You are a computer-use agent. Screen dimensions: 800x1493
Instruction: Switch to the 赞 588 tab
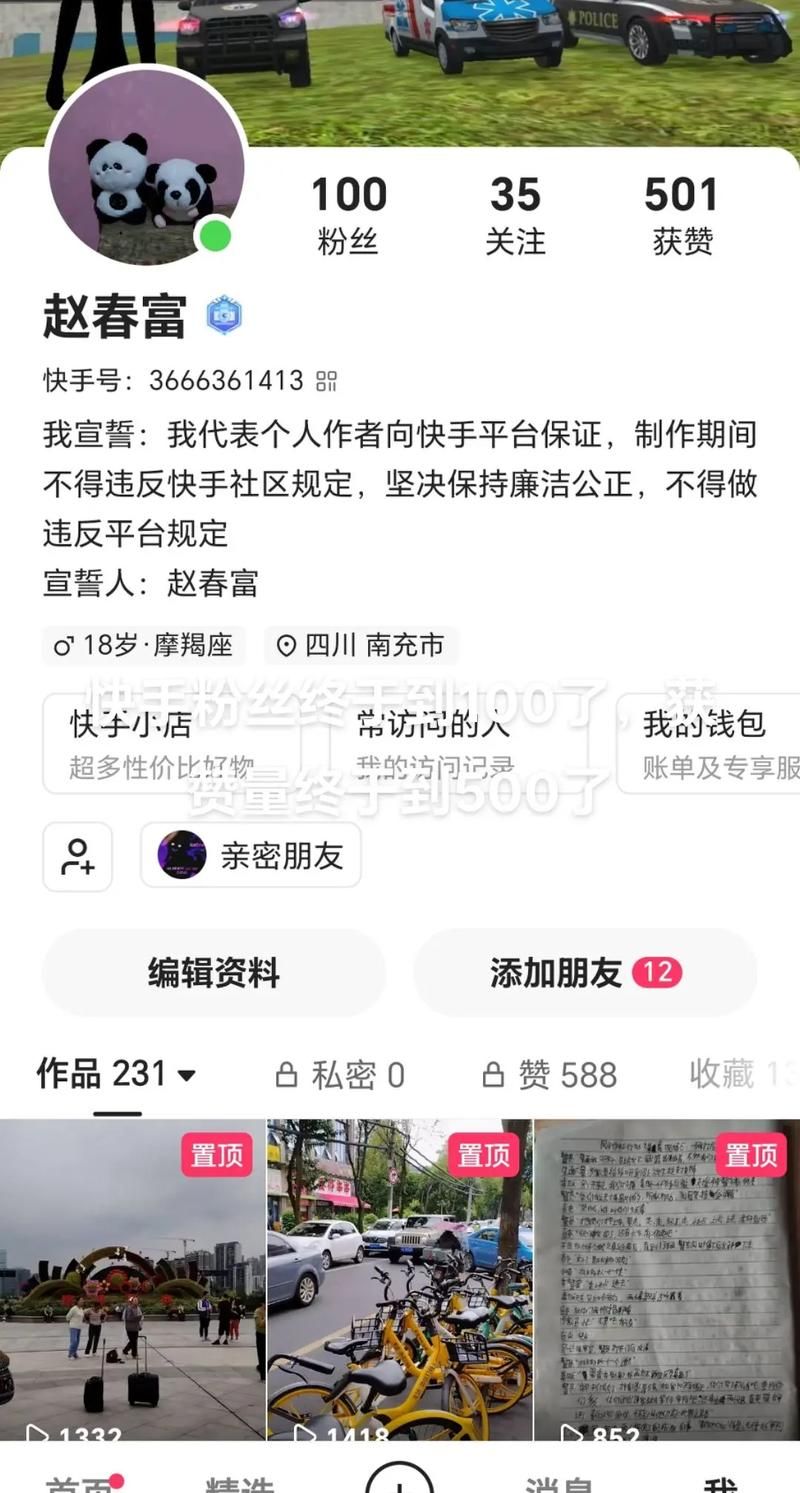(x=549, y=1075)
